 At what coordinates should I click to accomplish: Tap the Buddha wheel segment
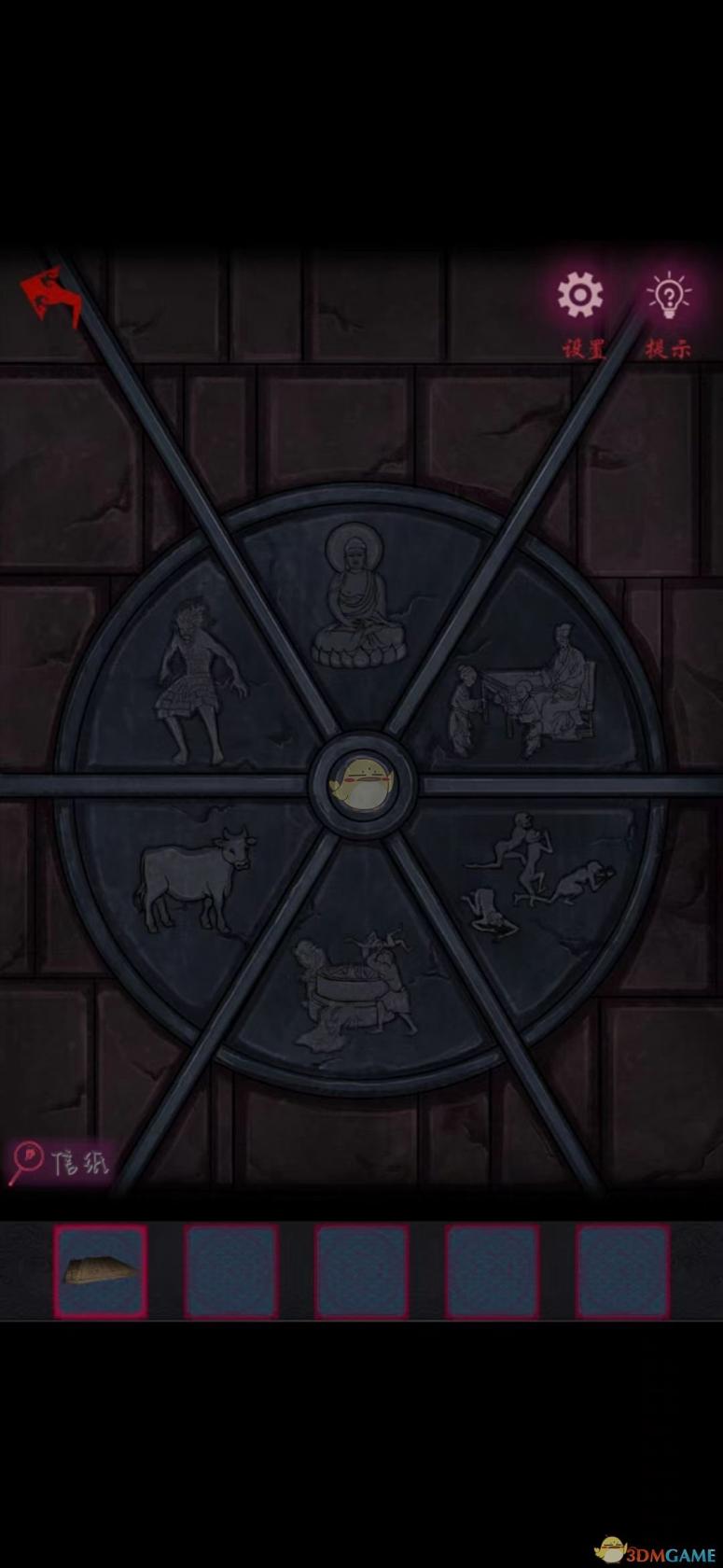359,597
